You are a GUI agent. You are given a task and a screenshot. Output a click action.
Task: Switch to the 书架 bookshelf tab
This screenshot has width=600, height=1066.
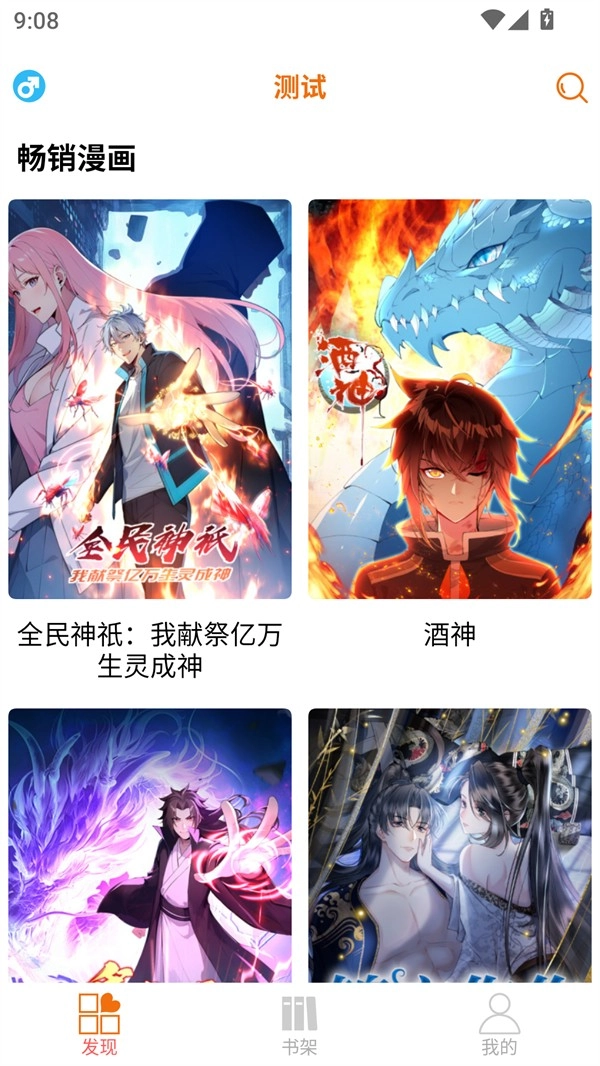(x=299, y=1024)
